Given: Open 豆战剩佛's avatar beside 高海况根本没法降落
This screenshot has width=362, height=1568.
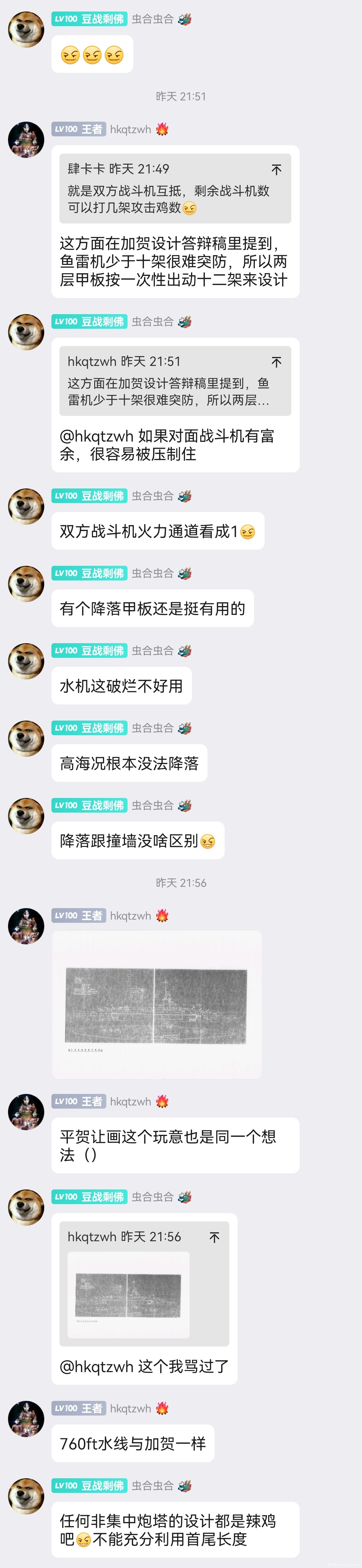Looking at the screenshot, I should 26,739.
